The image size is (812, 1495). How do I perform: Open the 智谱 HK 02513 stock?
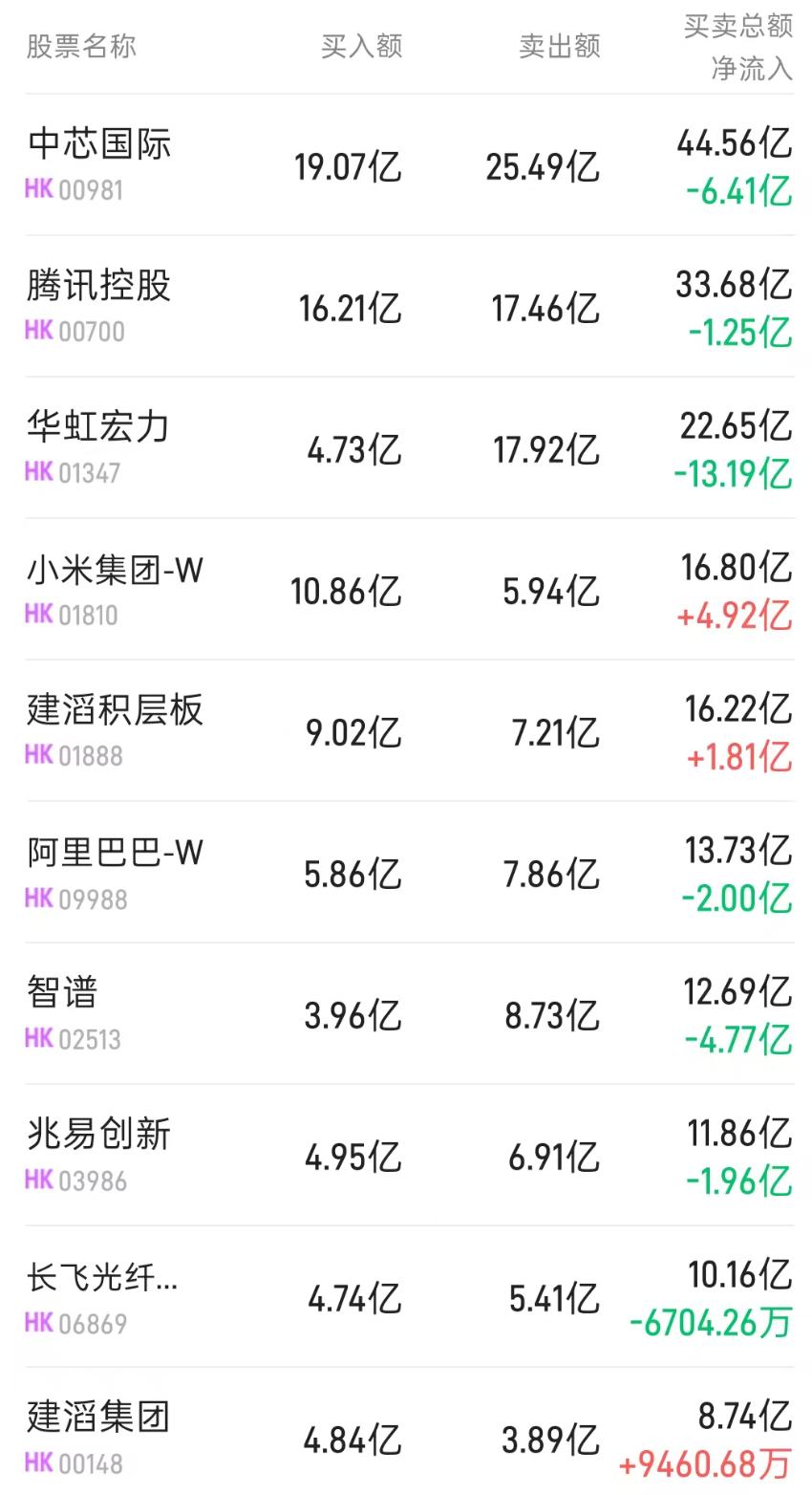(410, 1014)
